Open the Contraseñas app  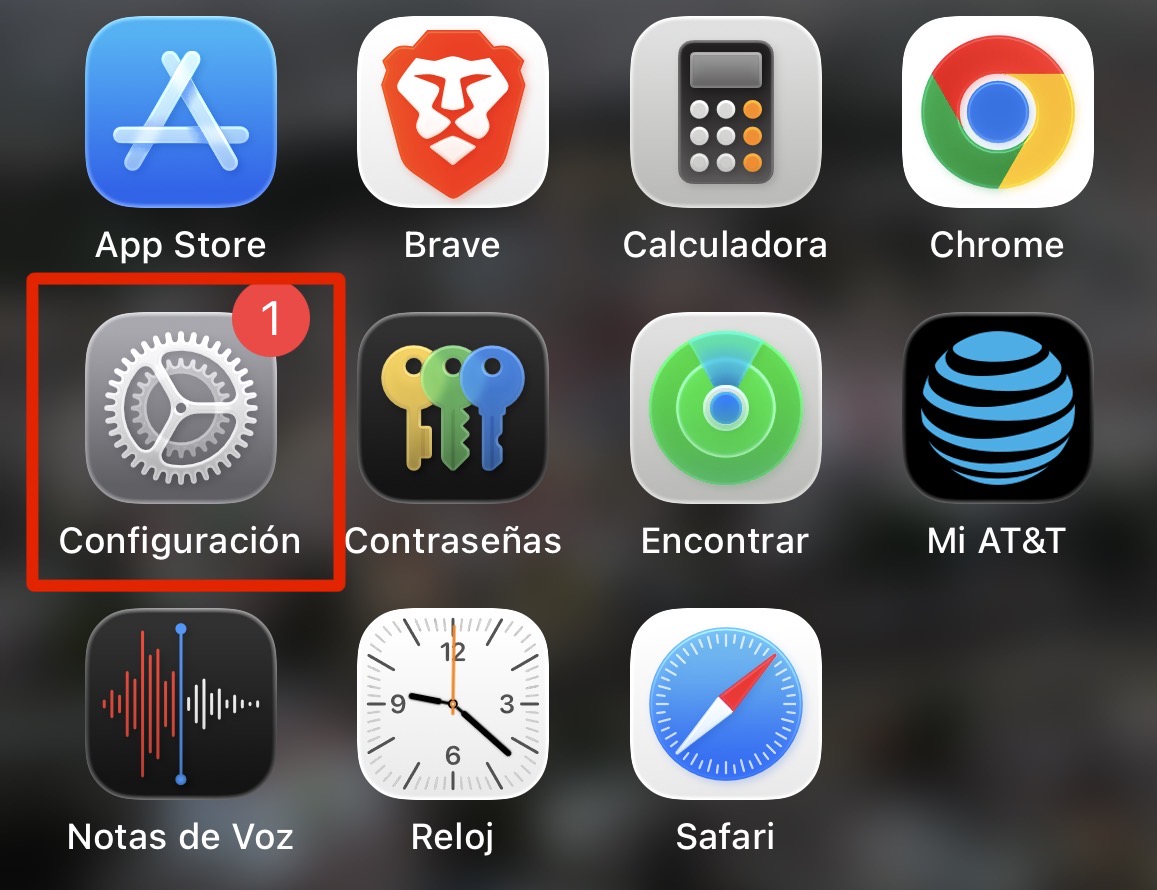(x=452, y=407)
